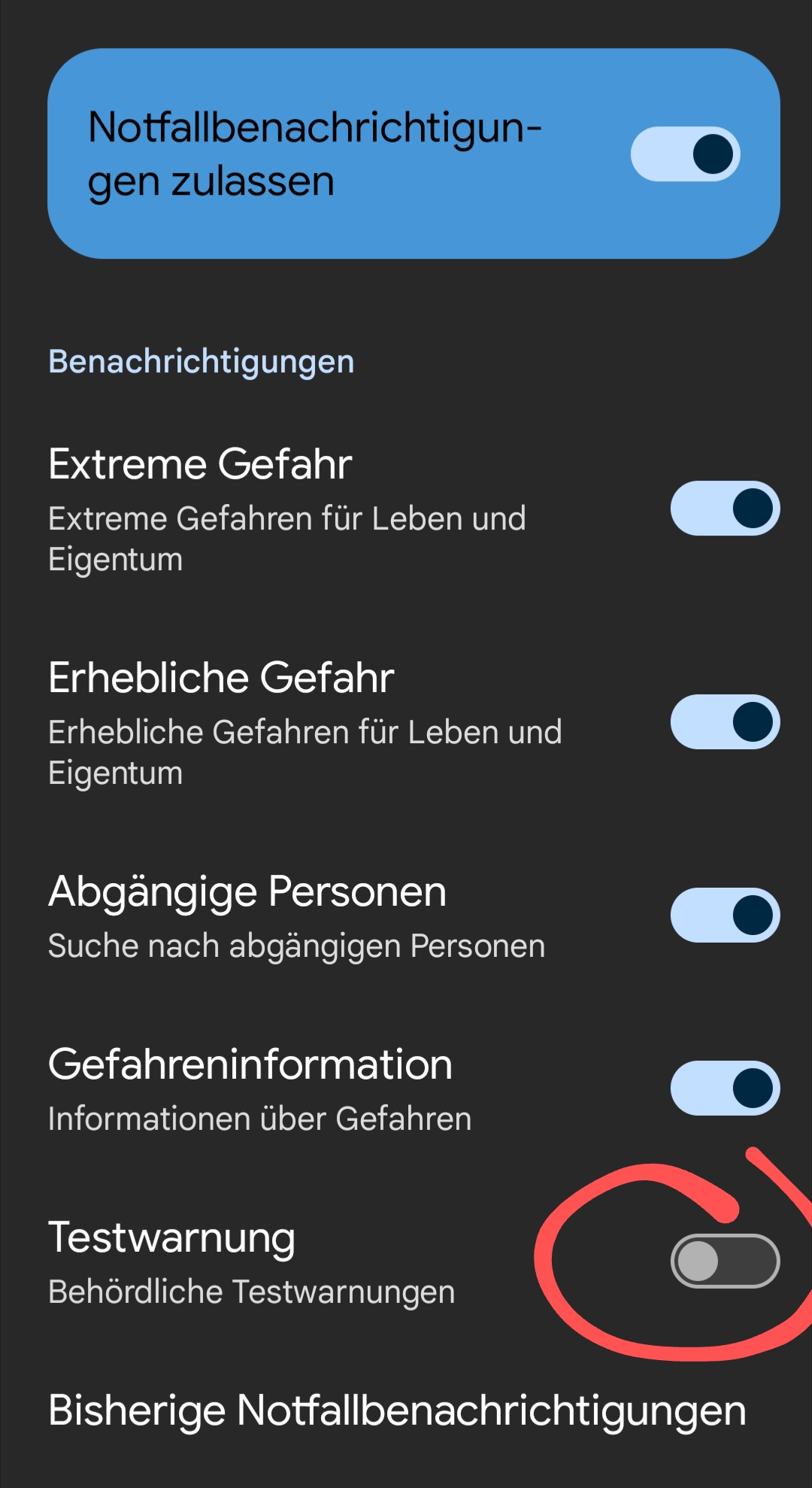Image resolution: width=812 pixels, height=1488 pixels.
Task: Disable Gefahreninformation notifications
Action: (x=725, y=1089)
